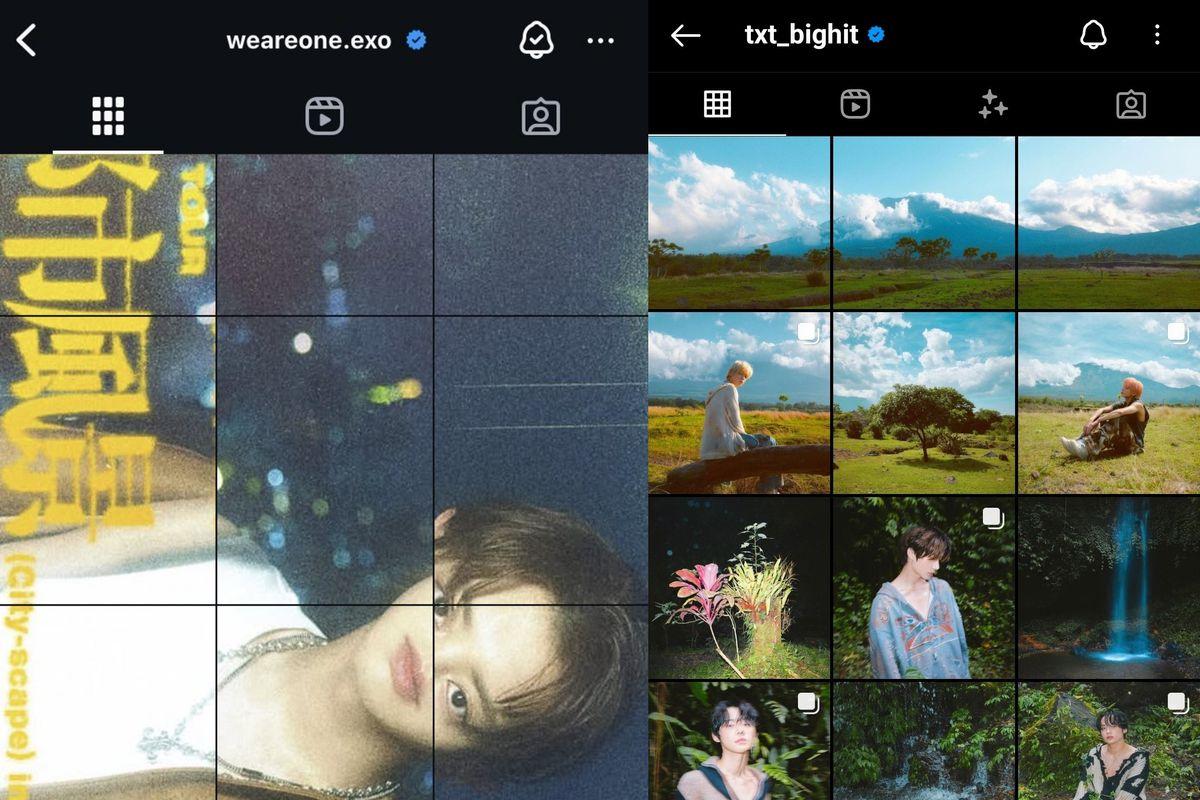Open the person in blue hoodie post
The height and width of the screenshot is (800, 1200).
(923, 588)
